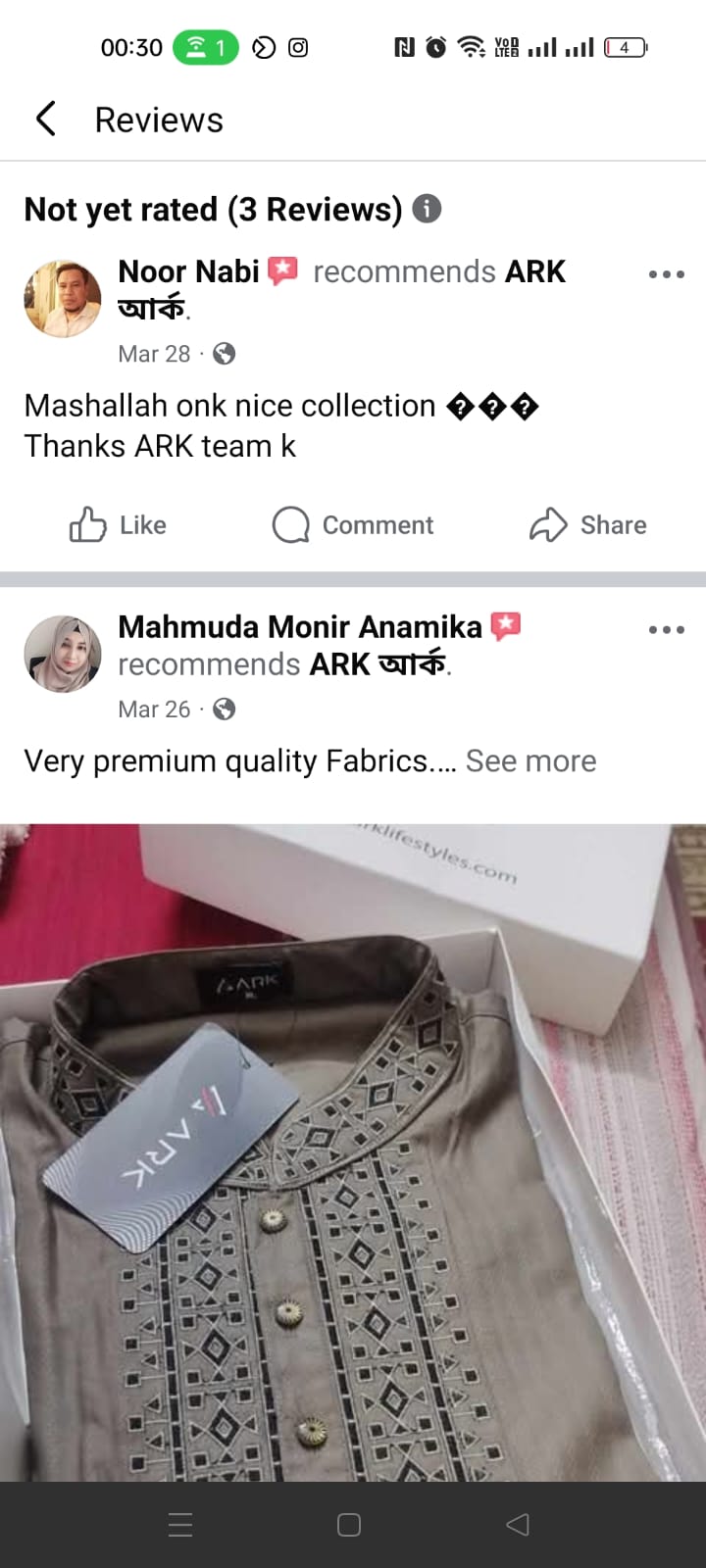
Task: Open Mahmuda Monir Anamika's profile picture
Action: [63, 654]
